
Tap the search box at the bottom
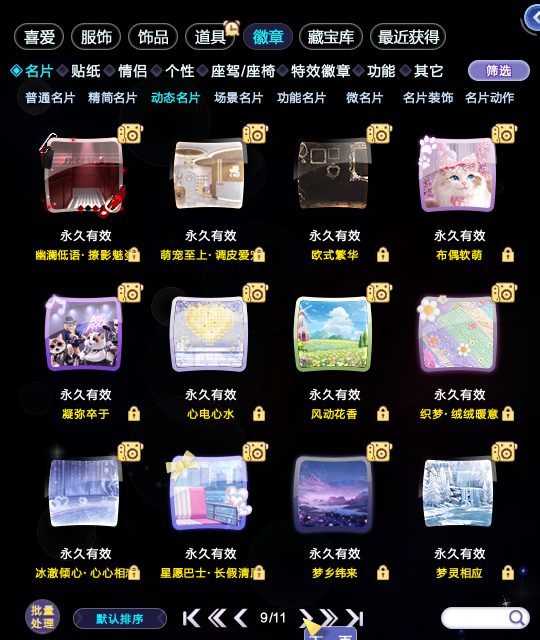(x=485, y=618)
